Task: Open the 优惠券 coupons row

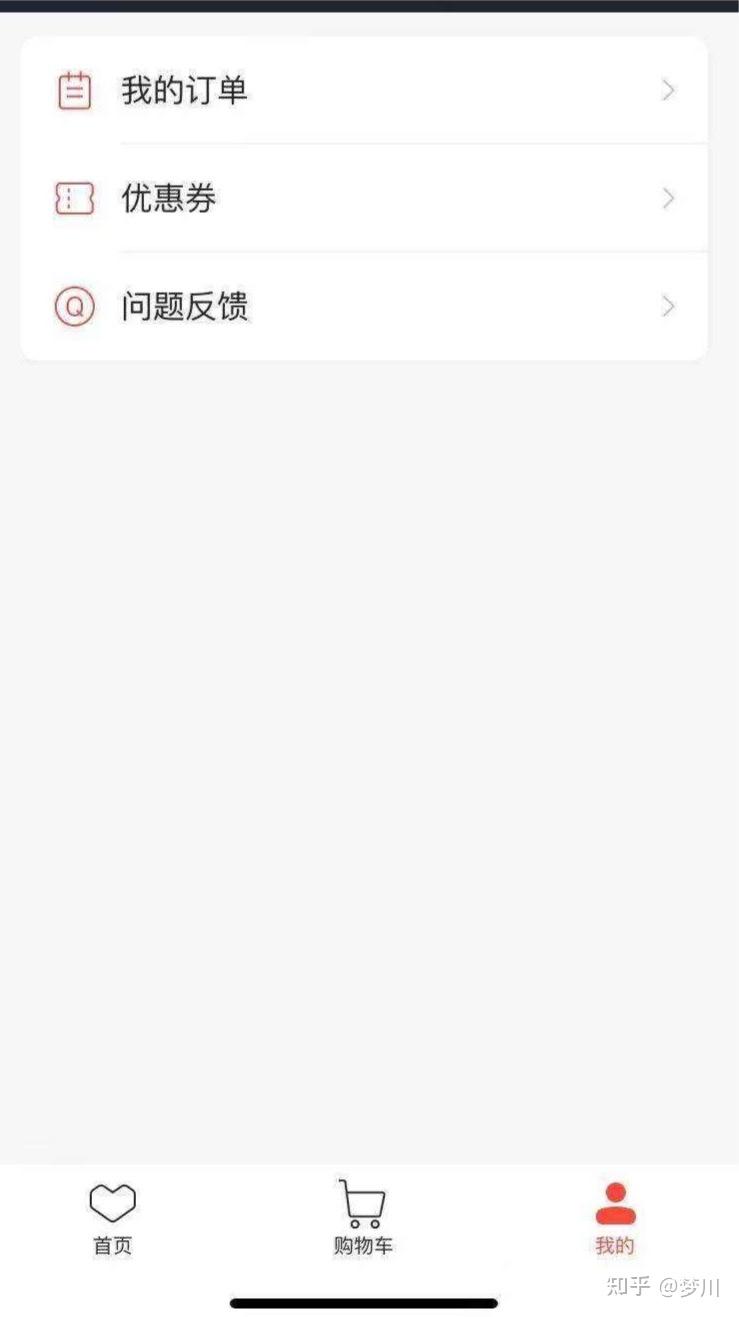Action: pos(363,199)
